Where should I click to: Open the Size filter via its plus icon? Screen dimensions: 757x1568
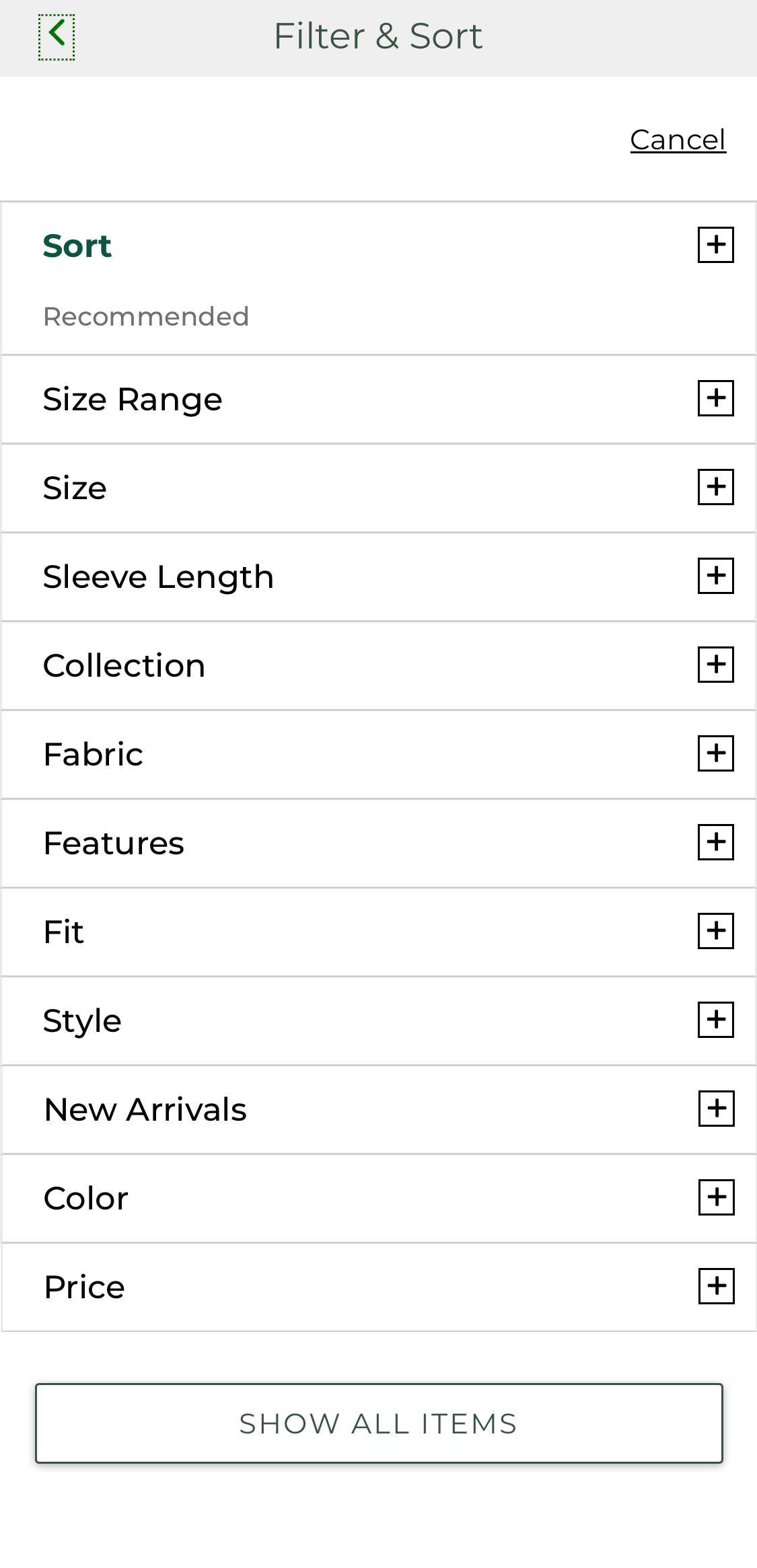click(715, 488)
